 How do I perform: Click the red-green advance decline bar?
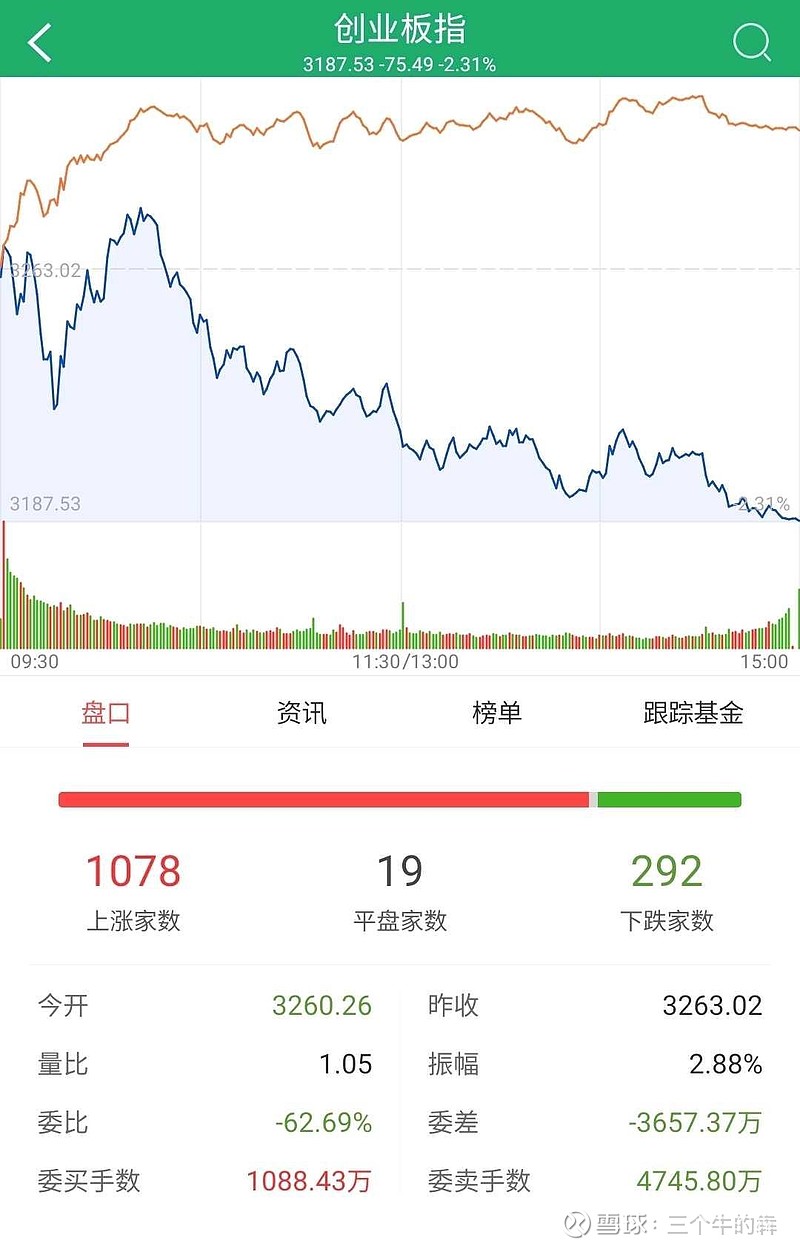400,799
